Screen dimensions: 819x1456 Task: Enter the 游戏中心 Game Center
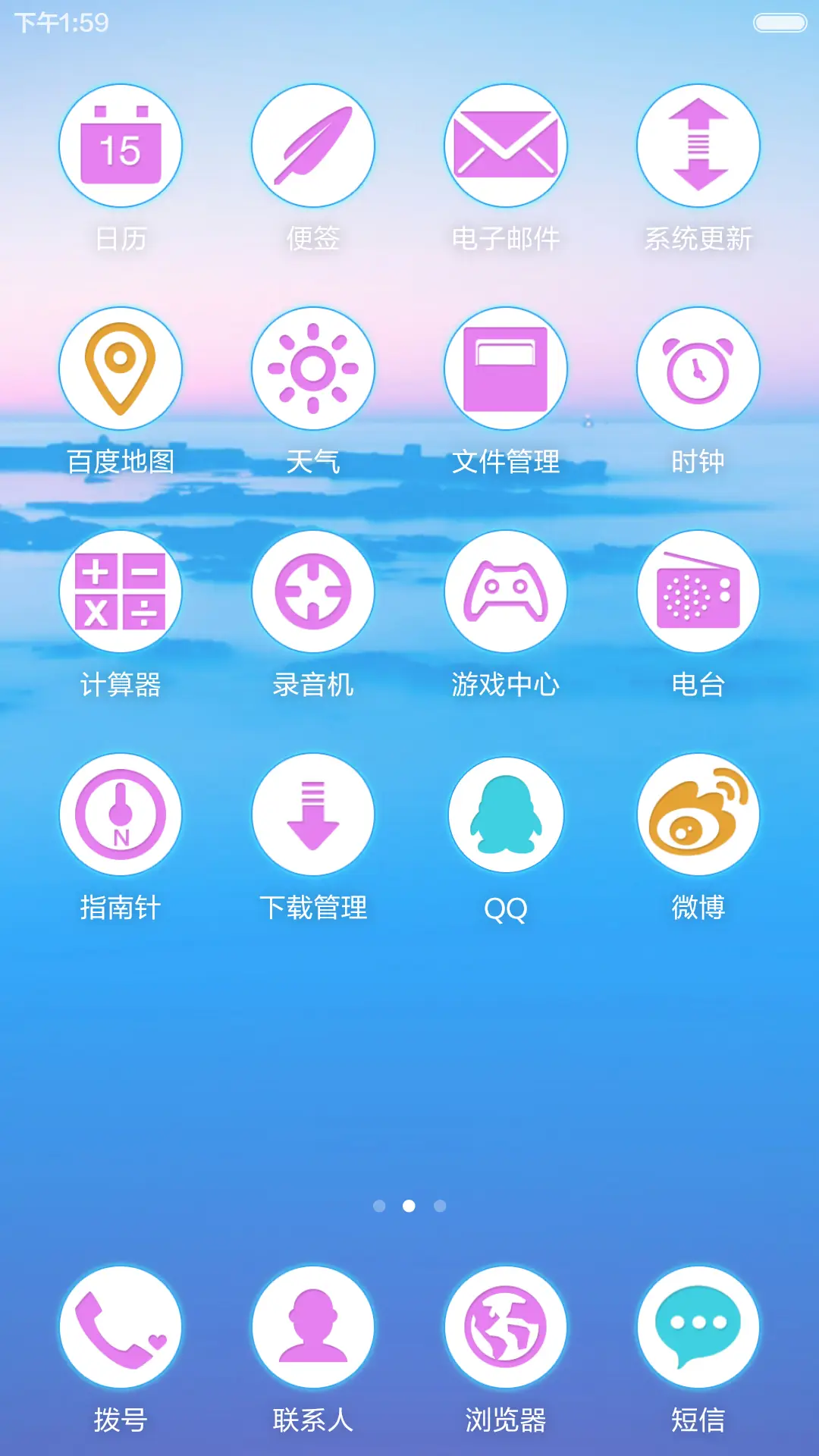pyautogui.click(x=505, y=591)
